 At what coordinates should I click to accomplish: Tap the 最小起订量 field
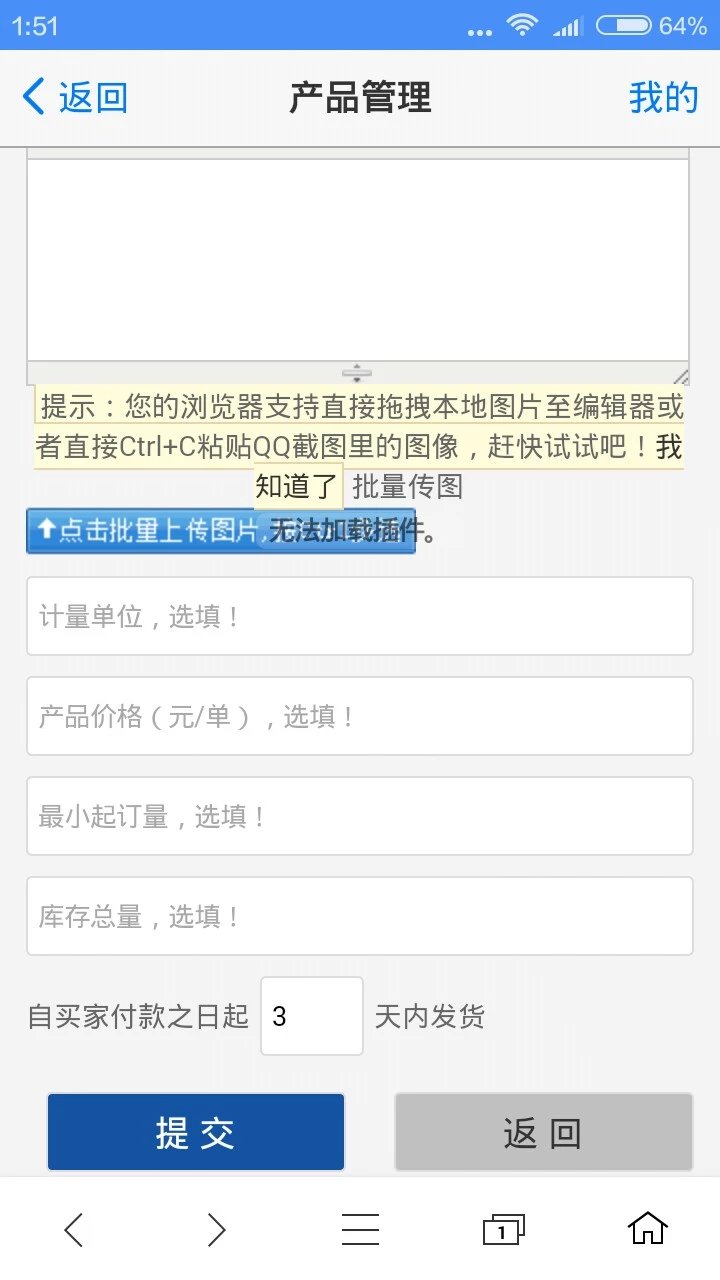click(x=360, y=816)
